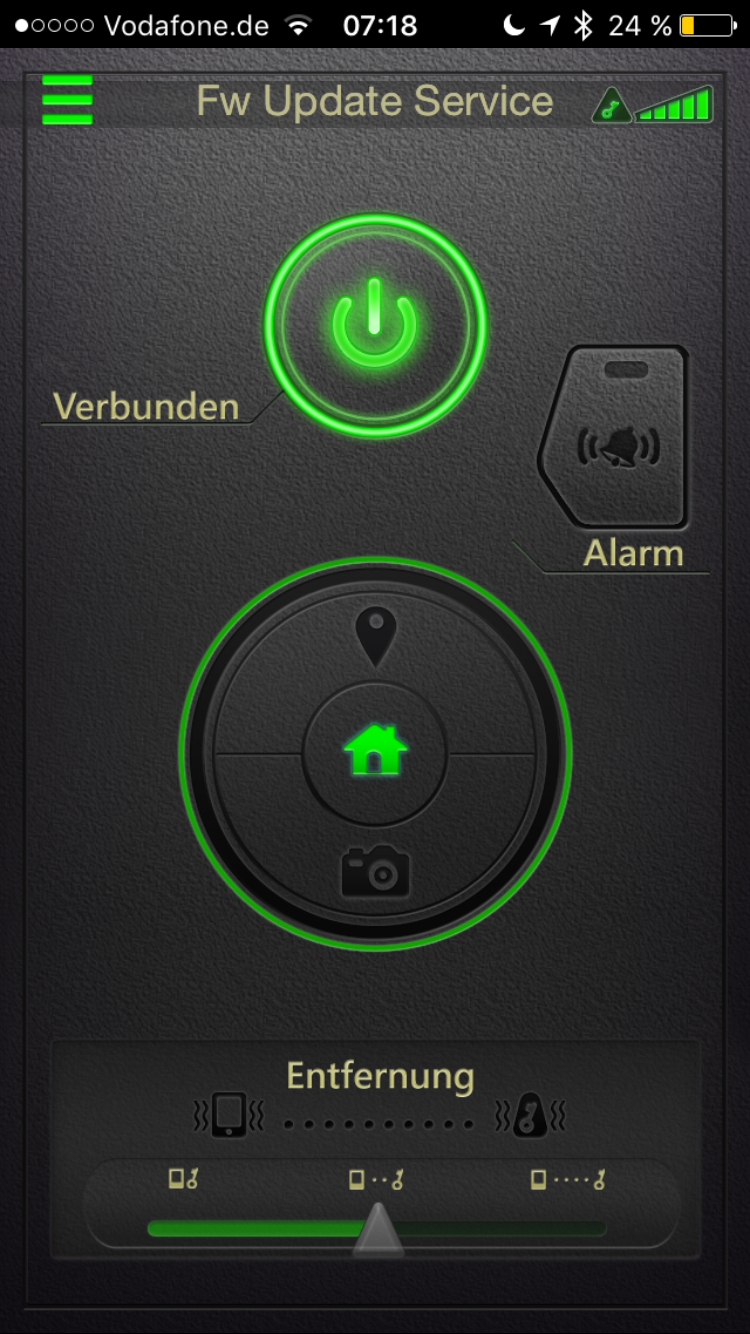Tap the green power connection button

click(375, 325)
